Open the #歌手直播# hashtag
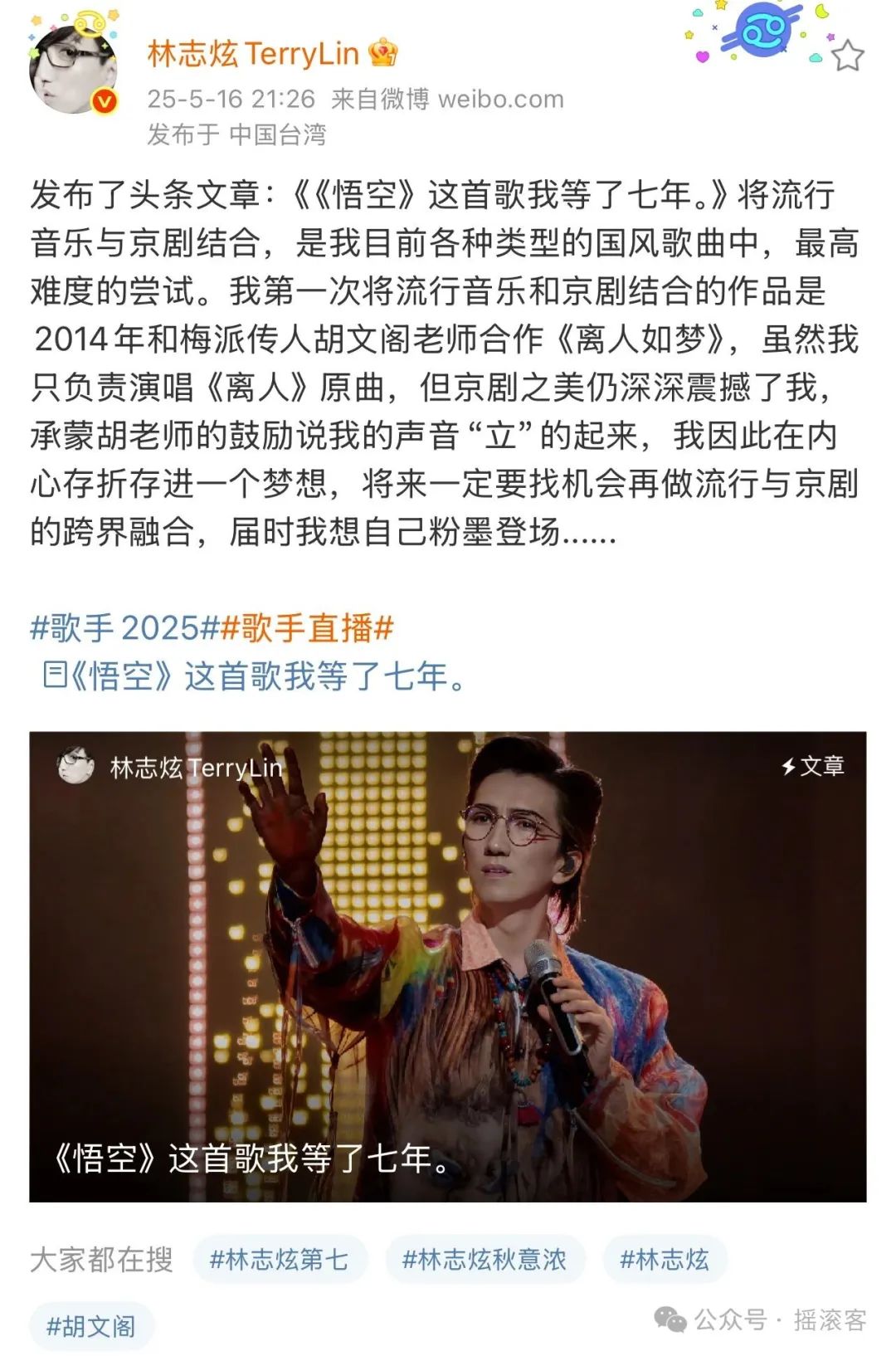 click(x=307, y=628)
